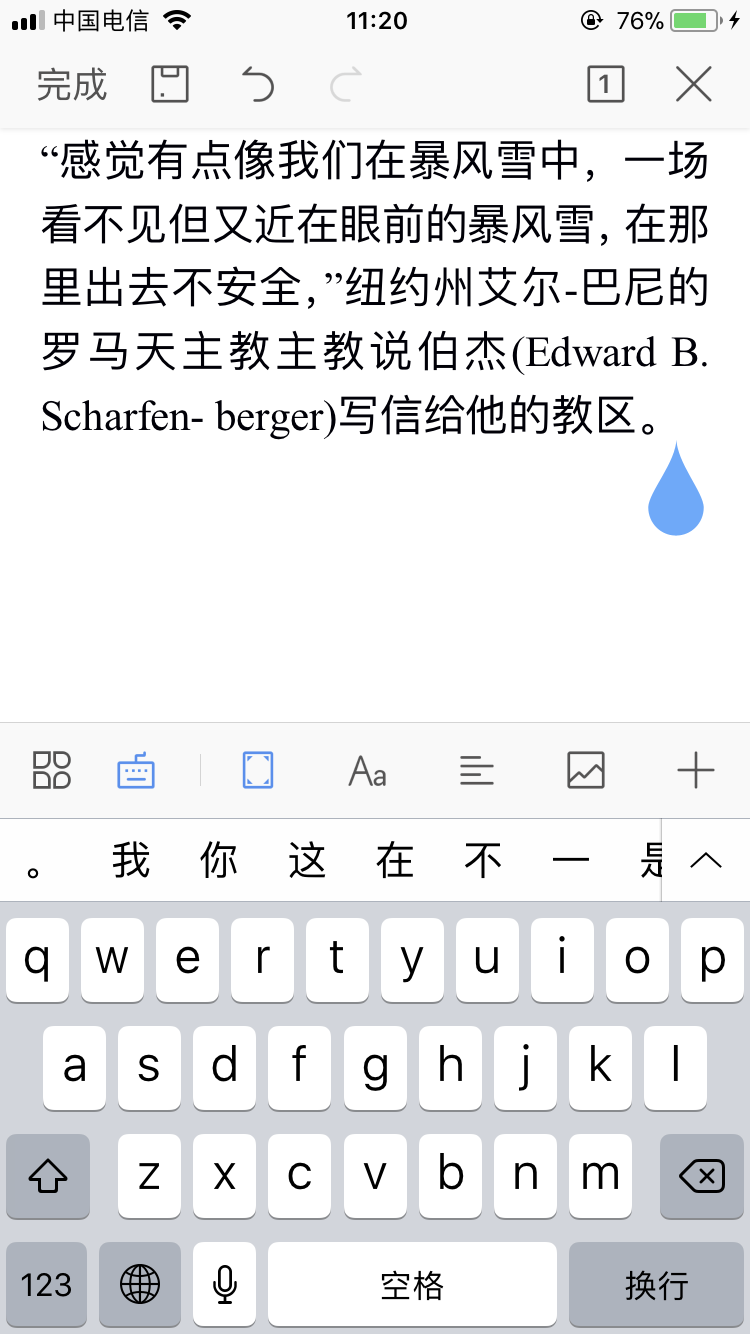Open the four-squares tools menu
This screenshot has height=1334, width=750.
tap(52, 771)
